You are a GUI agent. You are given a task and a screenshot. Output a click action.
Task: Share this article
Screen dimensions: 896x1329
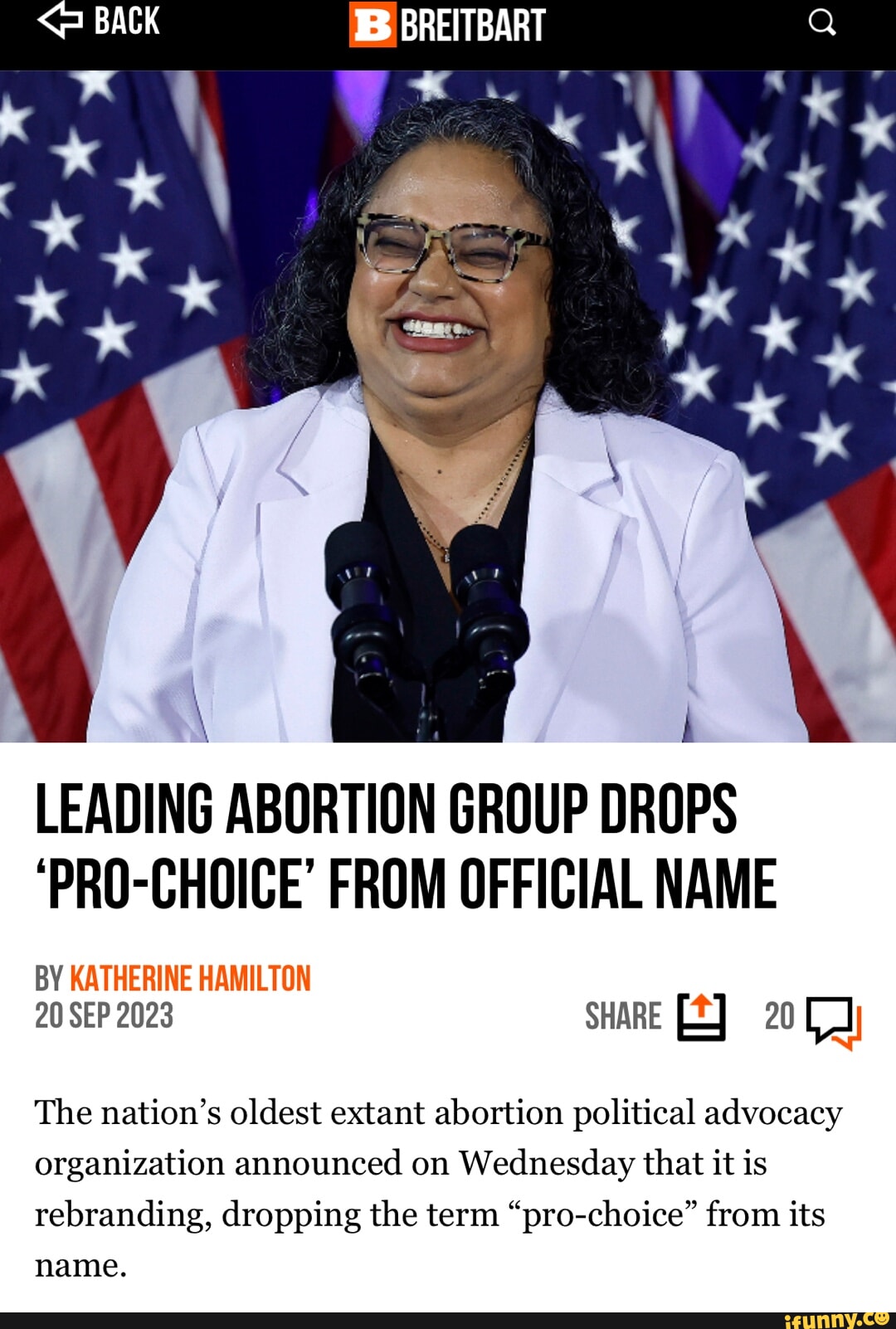[x=655, y=1016]
